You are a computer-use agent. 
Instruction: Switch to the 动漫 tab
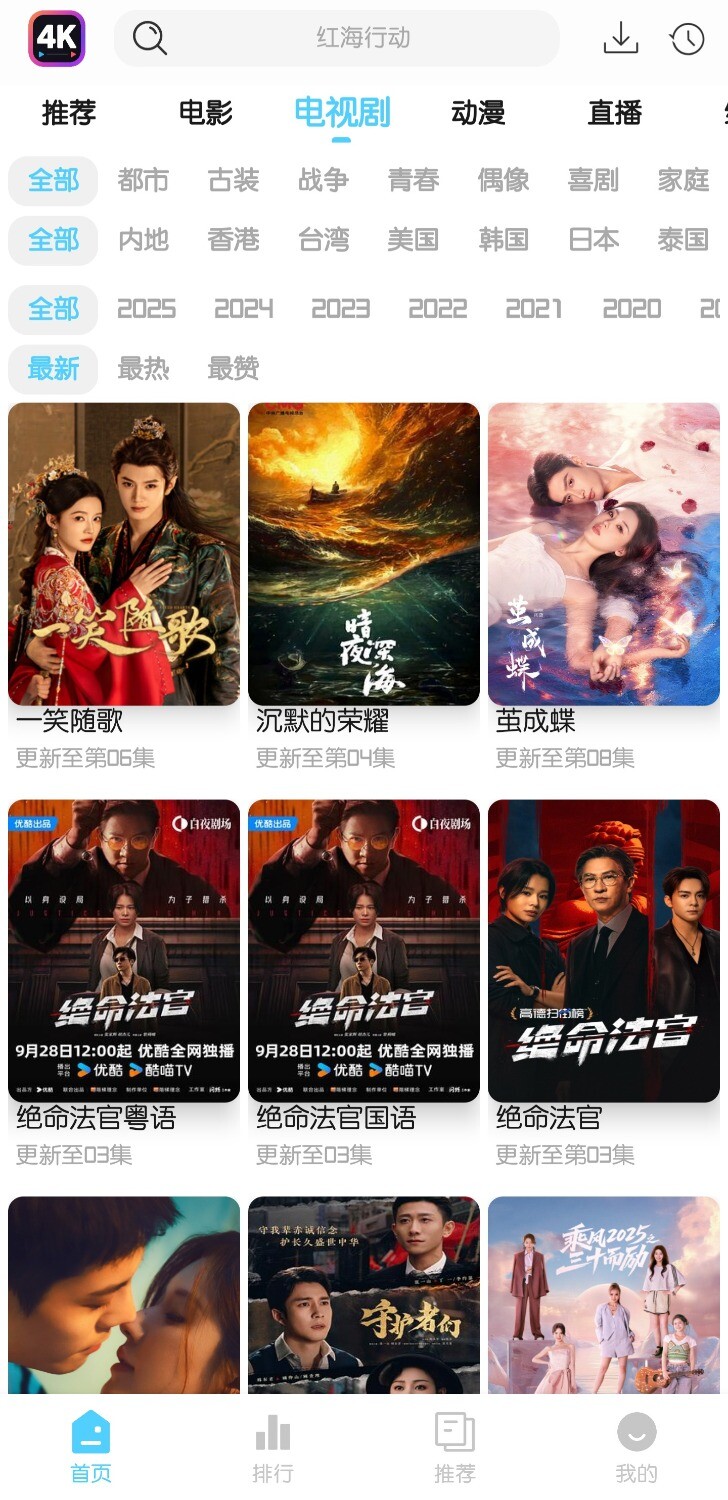pyautogui.click(x=478, y=113)
